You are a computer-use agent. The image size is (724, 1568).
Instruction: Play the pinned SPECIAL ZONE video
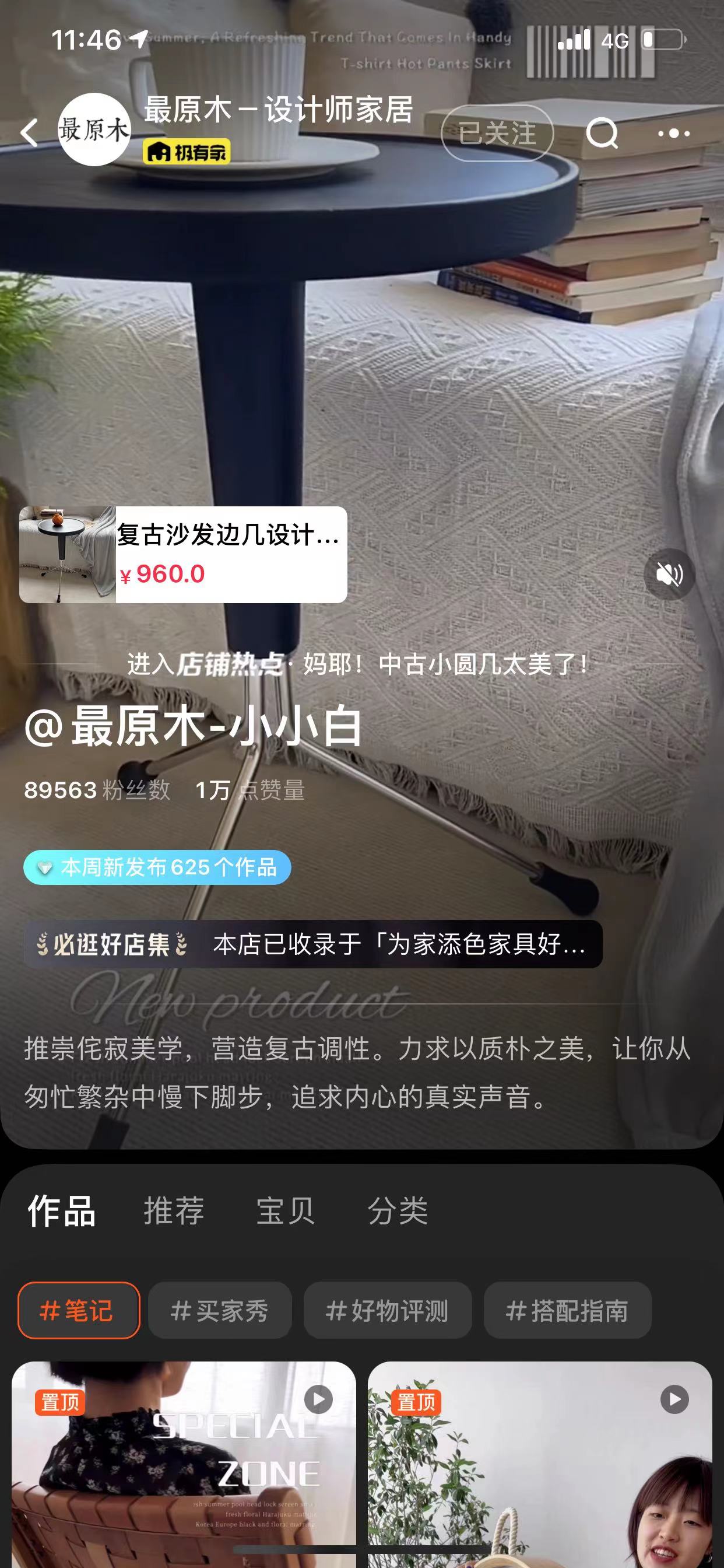(x=184, y=1461)
